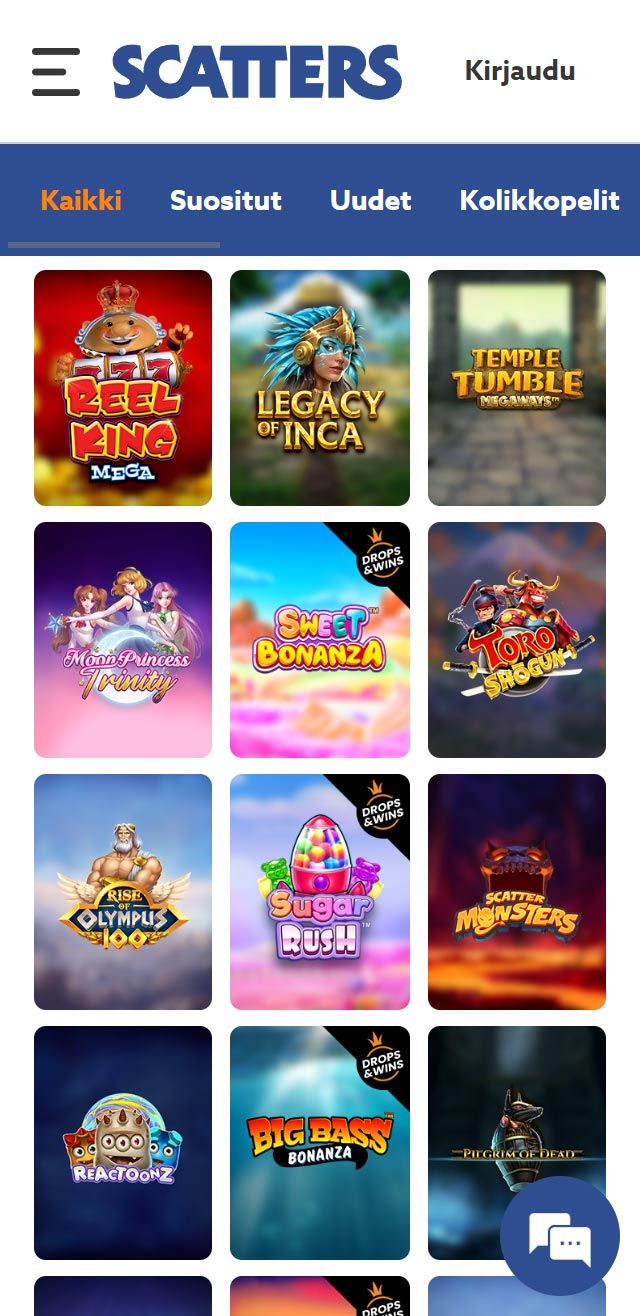Play Moon Princess Trinity
640x1316 pixels.
[x=123, y=640]
